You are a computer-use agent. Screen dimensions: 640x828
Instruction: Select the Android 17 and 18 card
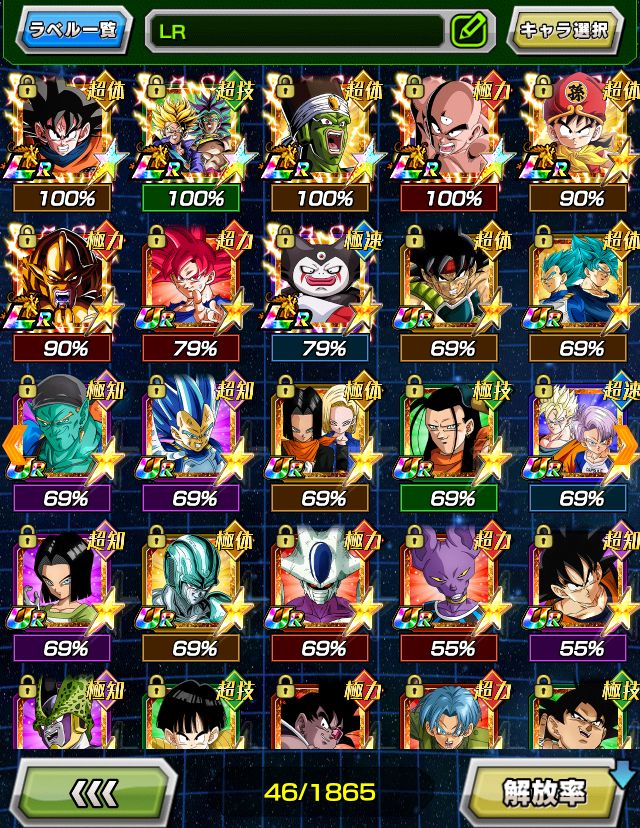coord(322,430)
